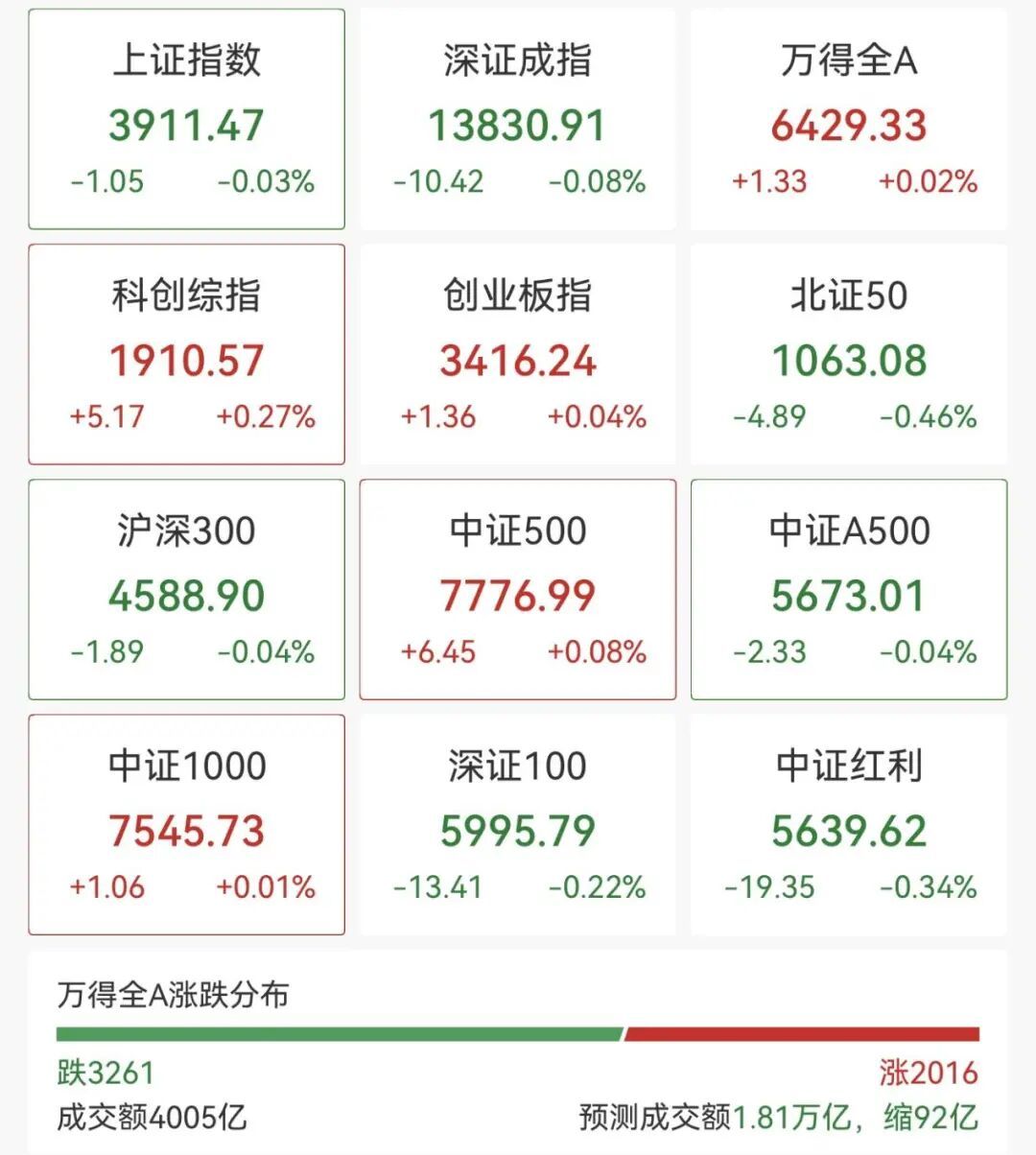Open the 上证指数 index card

pos(186,119)
